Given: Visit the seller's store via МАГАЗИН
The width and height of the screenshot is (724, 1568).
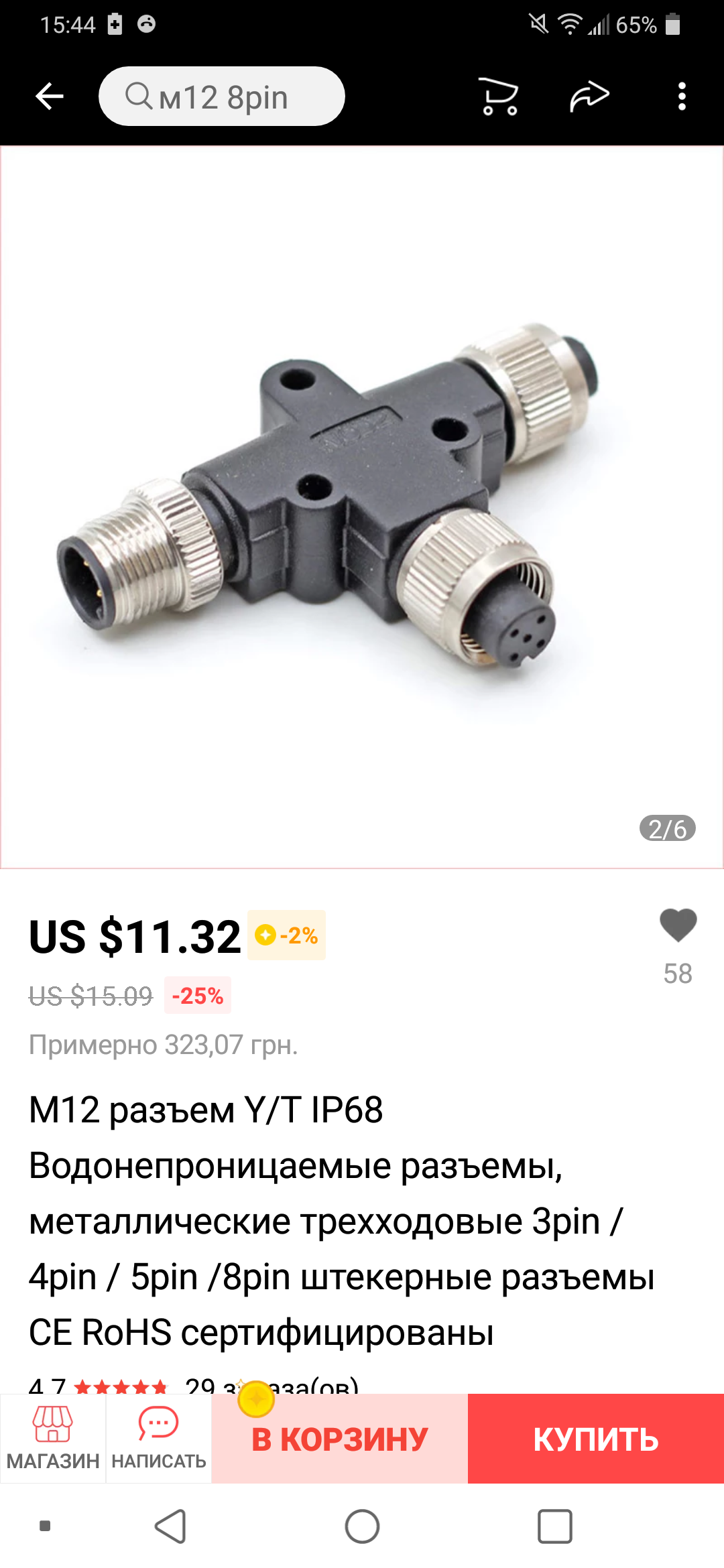Looking at the screenshot, I should [53, 1437].
